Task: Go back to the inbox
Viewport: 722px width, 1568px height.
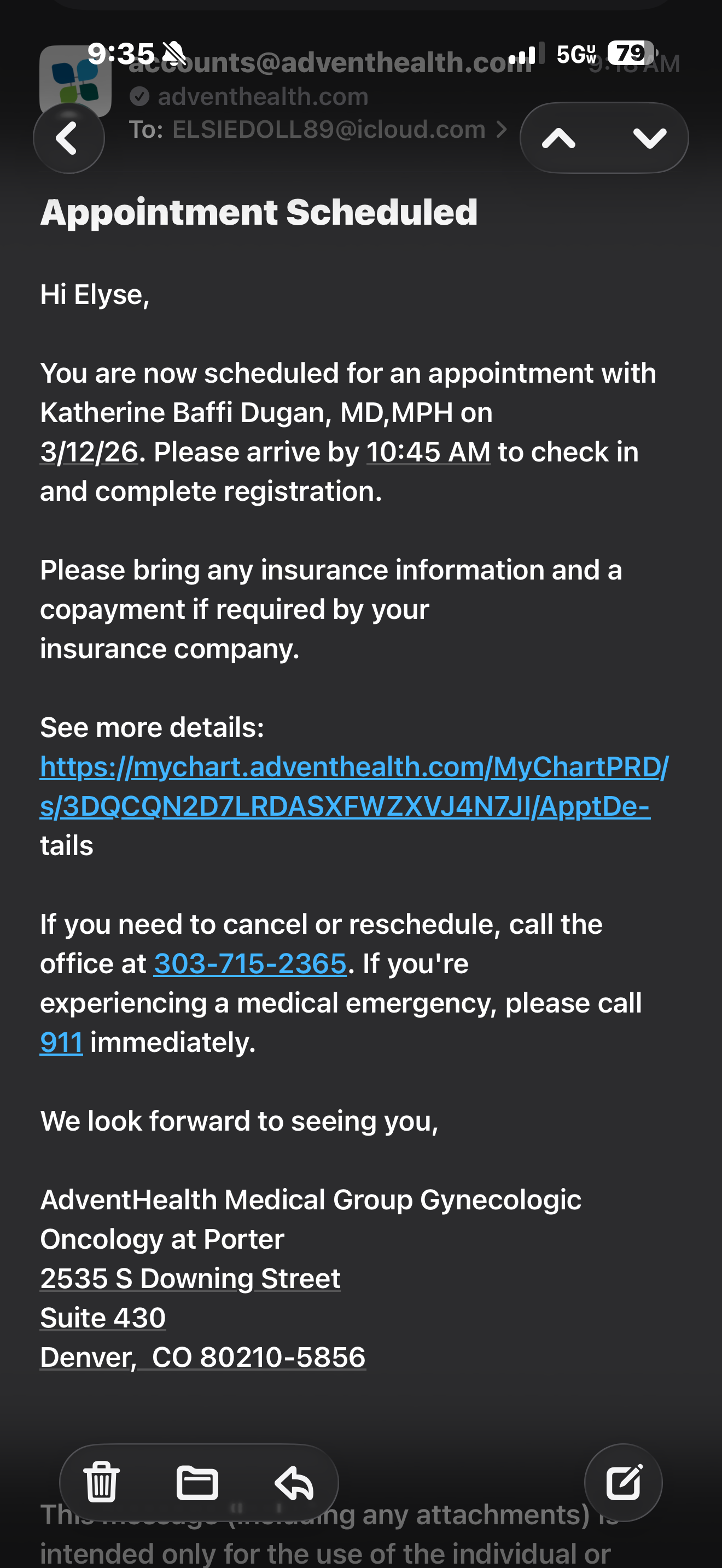Action: [68, 138]
